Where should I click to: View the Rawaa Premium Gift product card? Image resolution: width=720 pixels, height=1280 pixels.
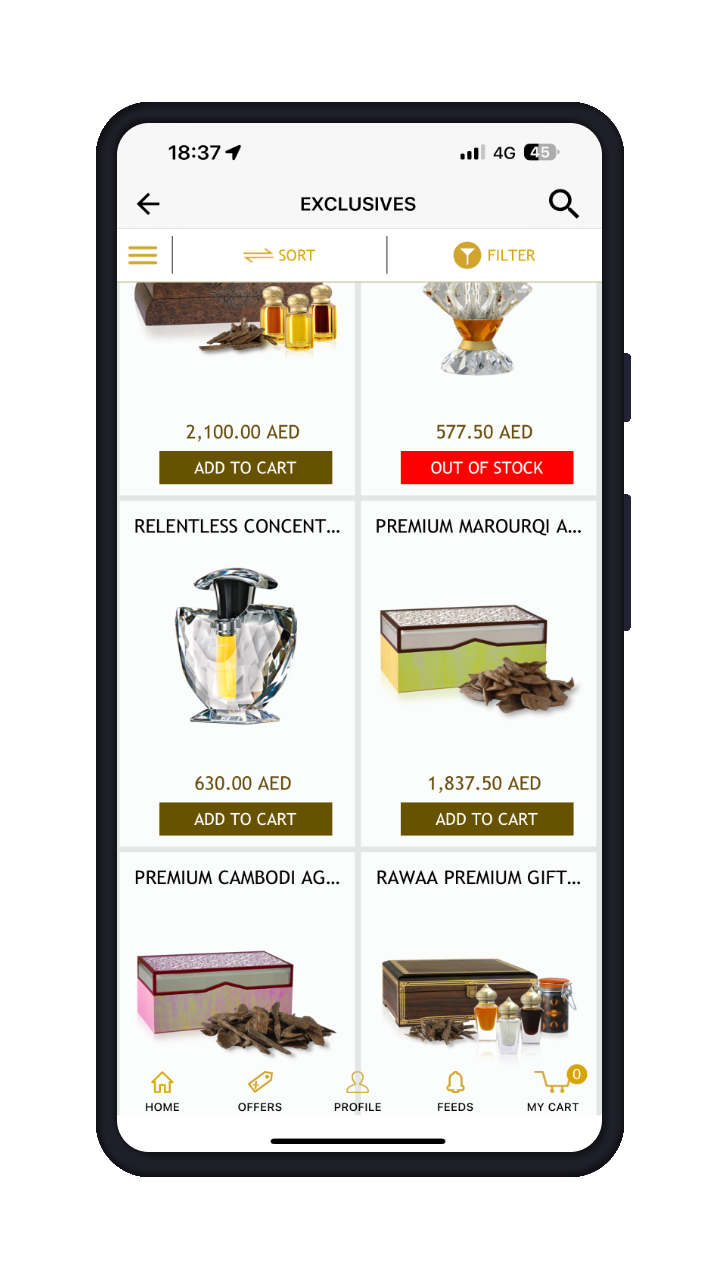(x=479, y=958)
